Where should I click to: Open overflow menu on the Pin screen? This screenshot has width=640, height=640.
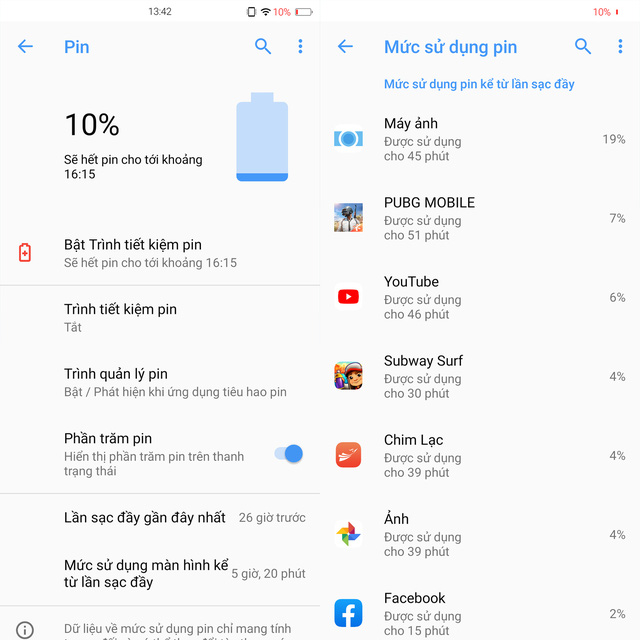(300, 47)
